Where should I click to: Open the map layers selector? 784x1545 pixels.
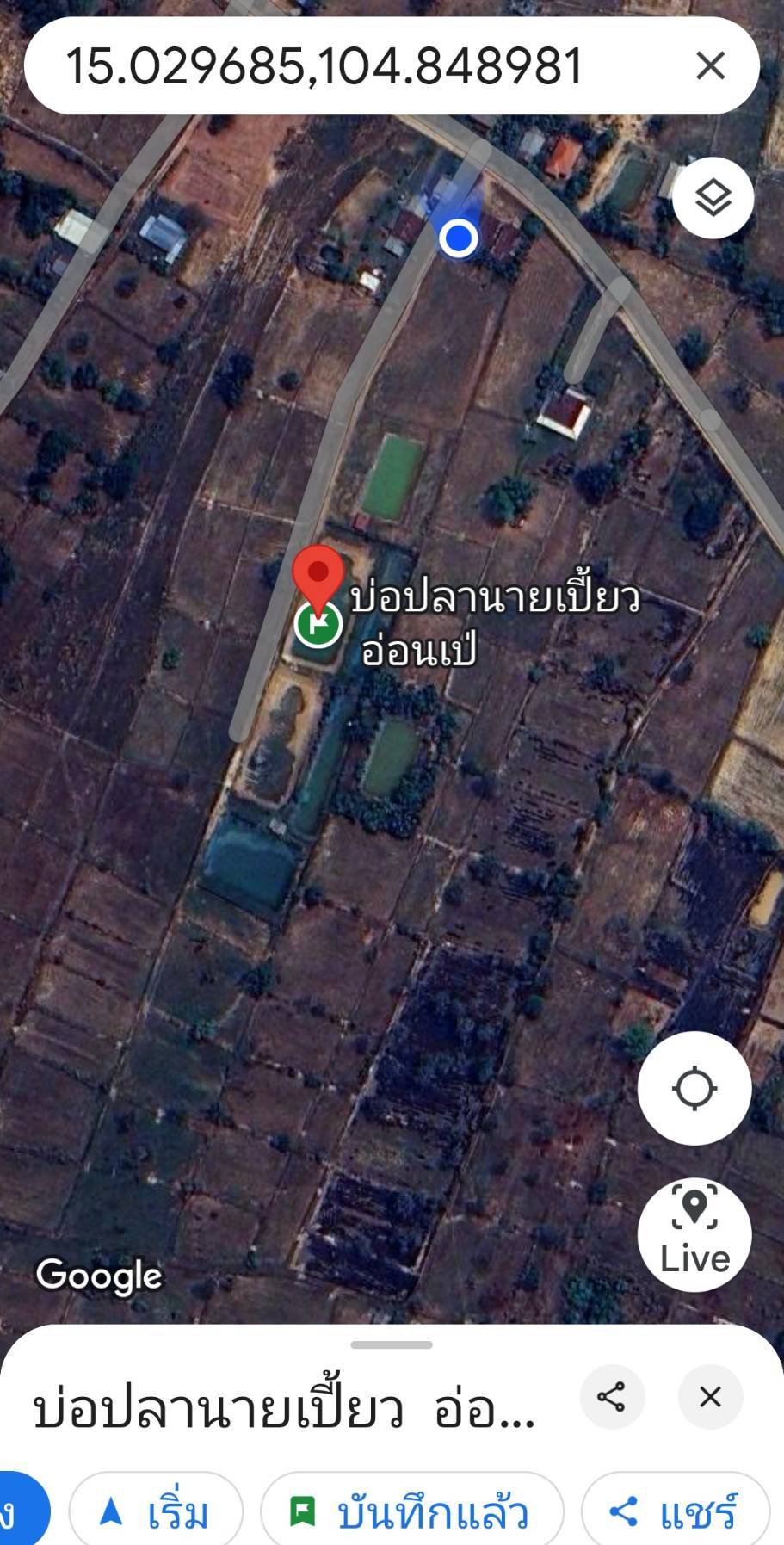pyautogui.click(x=713, y=199)
